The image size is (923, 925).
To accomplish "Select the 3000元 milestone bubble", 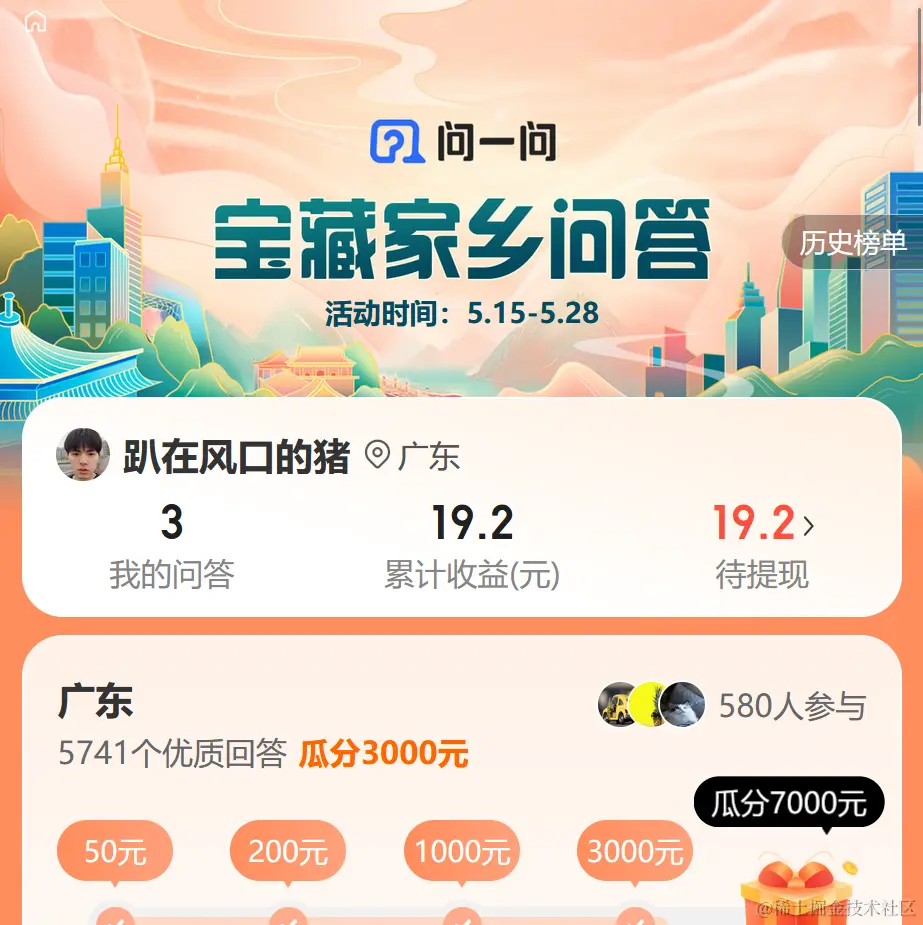I will [x=634, y=851].
